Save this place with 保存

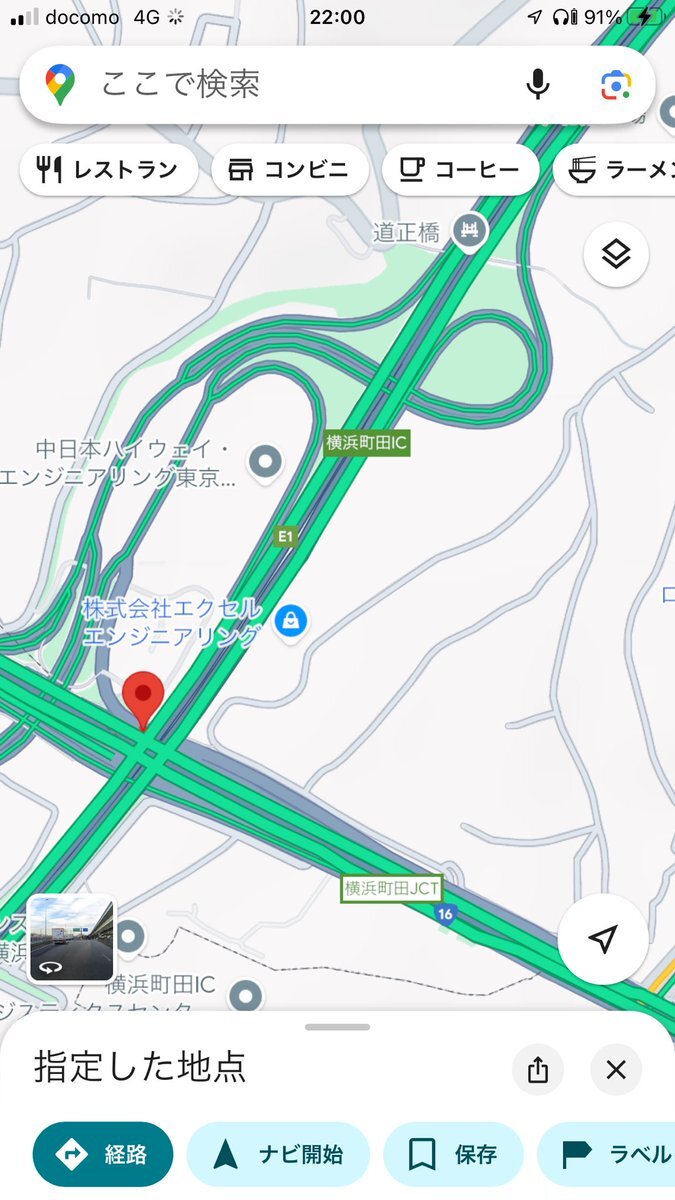(453, 1154)
